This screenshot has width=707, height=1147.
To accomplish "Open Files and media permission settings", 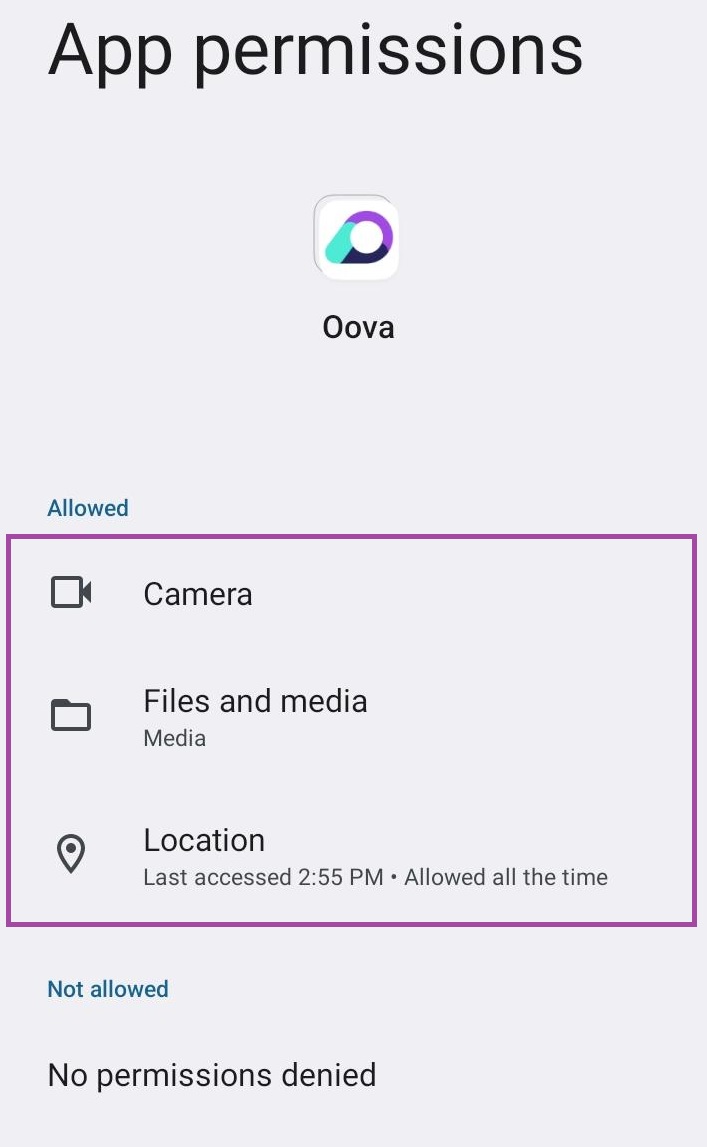I will [351, 717].
